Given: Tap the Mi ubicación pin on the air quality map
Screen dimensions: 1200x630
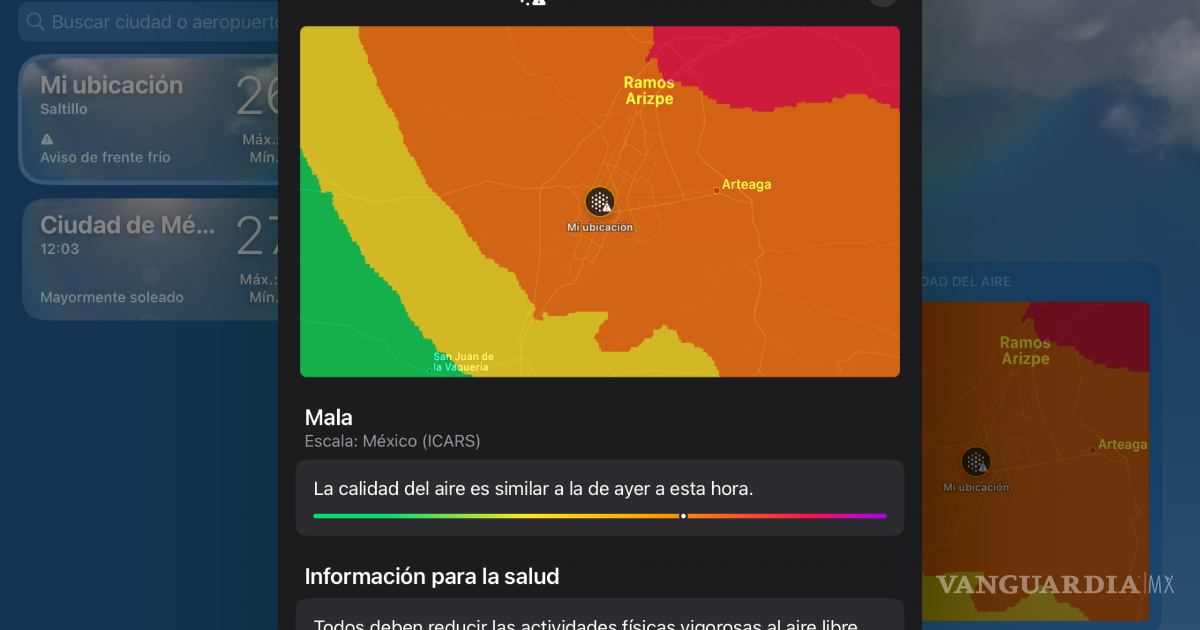Looking at the screenshot, I should pyautogui.click(x=600, y=202).
